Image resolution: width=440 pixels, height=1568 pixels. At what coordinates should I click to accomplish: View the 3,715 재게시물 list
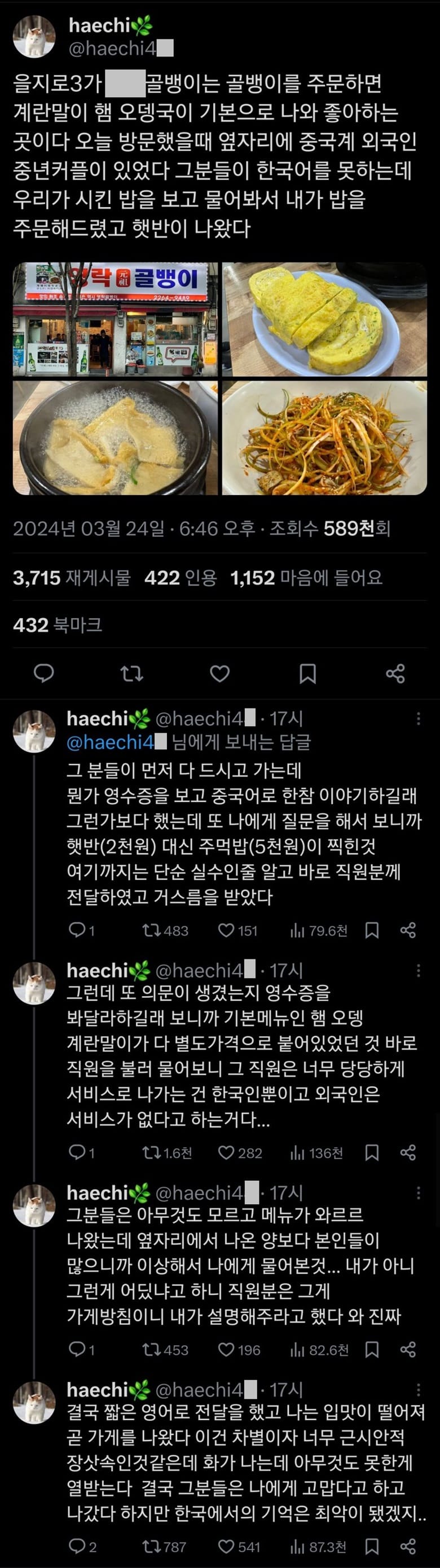(x=72, y=578)
